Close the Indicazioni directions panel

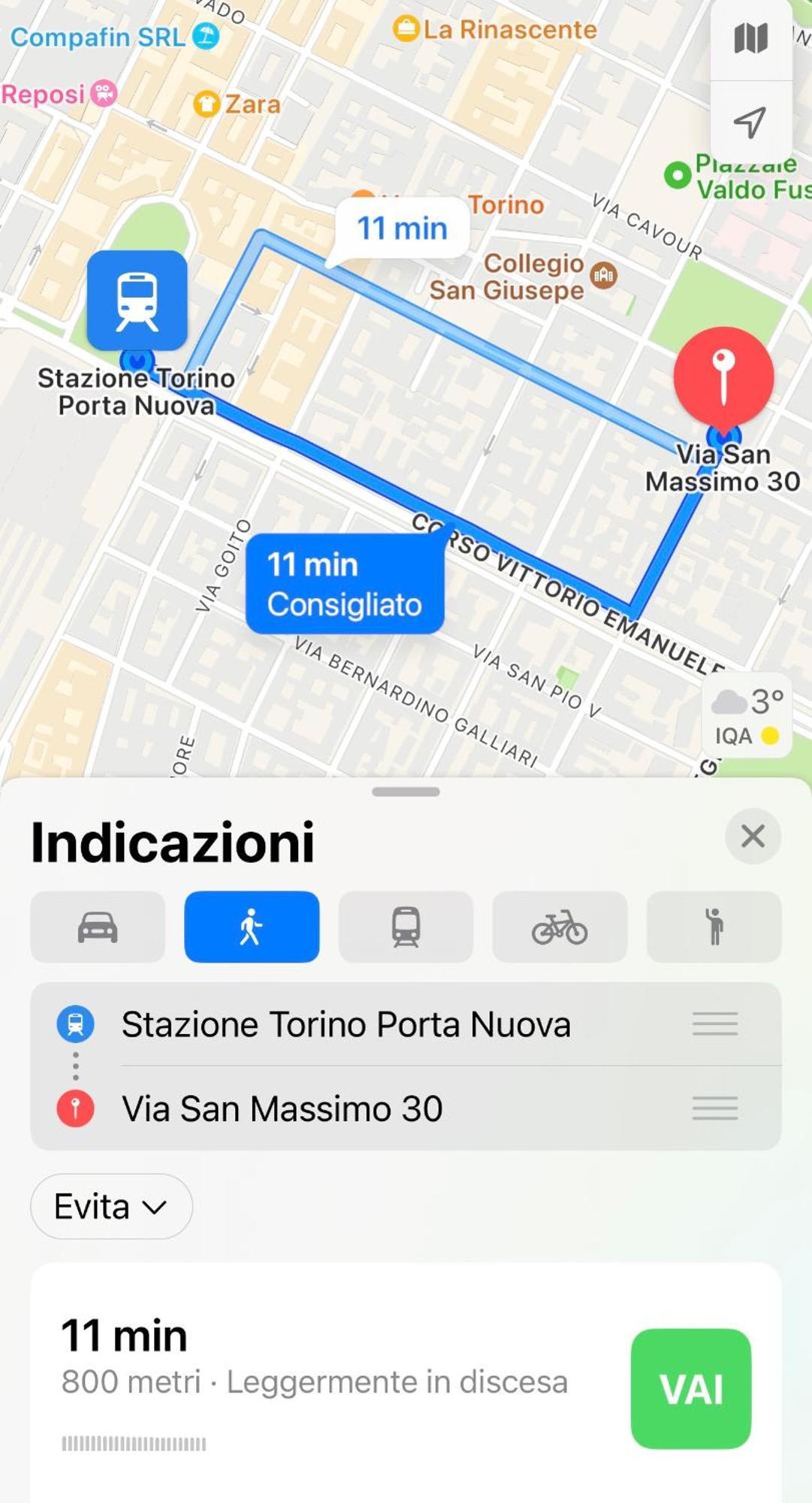click(753, 836)
